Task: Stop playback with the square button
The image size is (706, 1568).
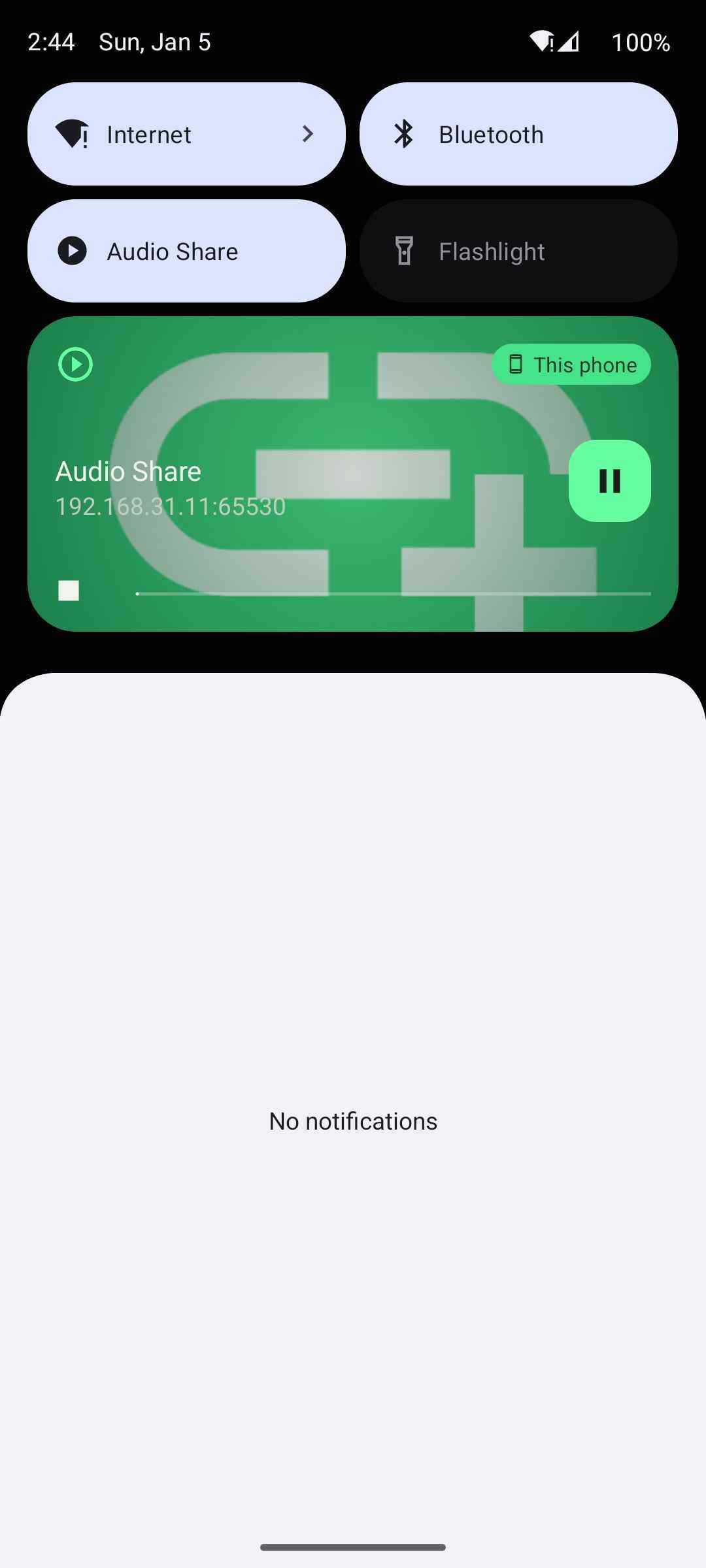Action: point(69,592)
